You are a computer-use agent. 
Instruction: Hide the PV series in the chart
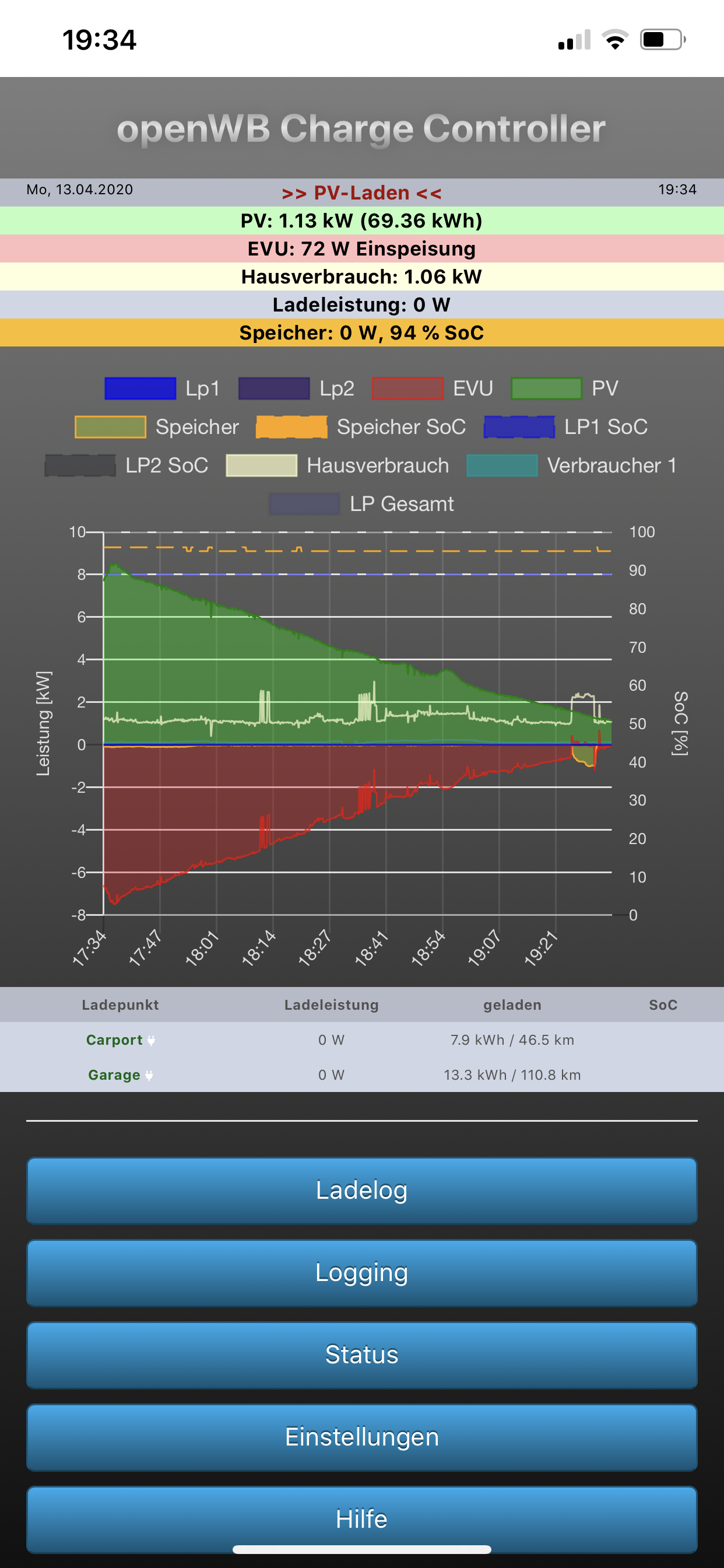[x=565, y=388]
